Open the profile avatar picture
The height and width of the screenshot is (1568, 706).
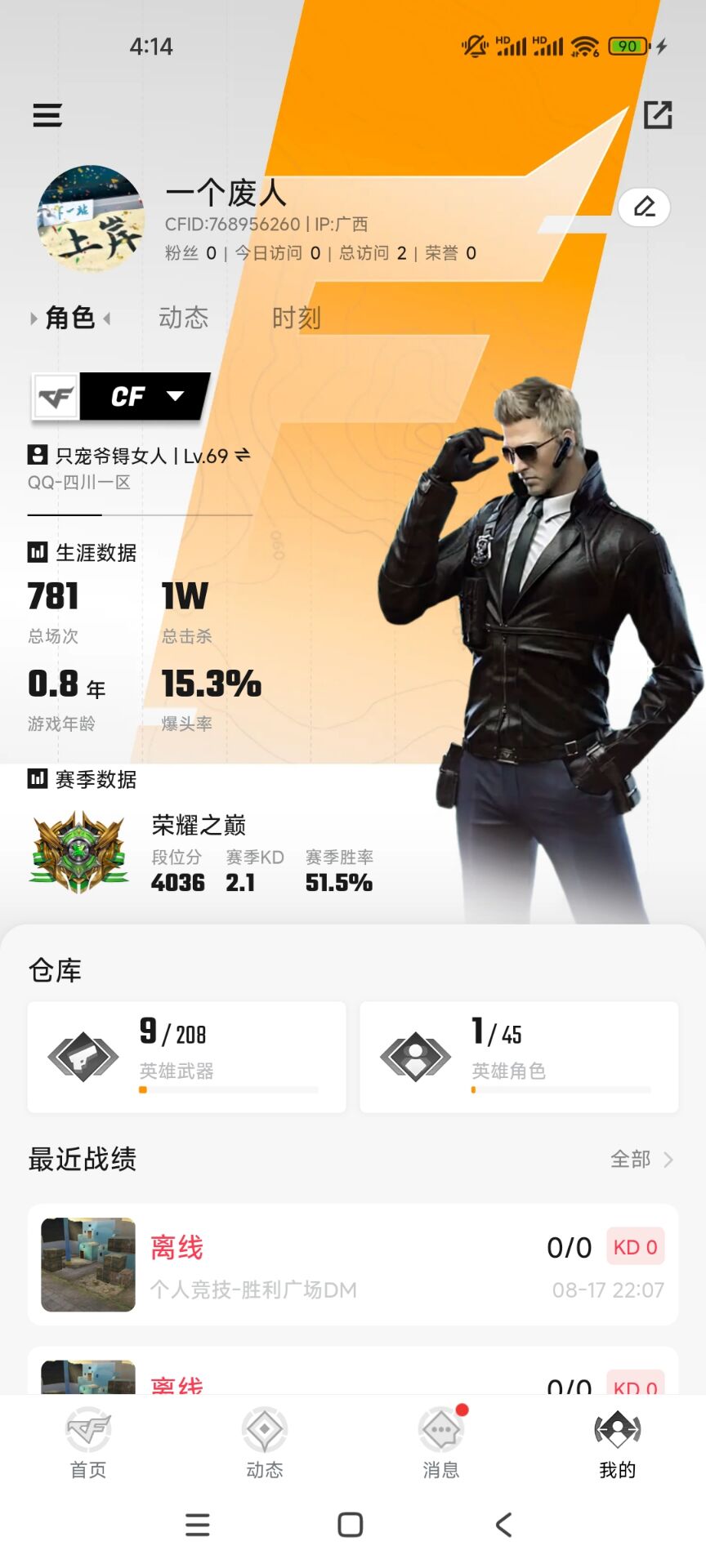click(91, 219)
